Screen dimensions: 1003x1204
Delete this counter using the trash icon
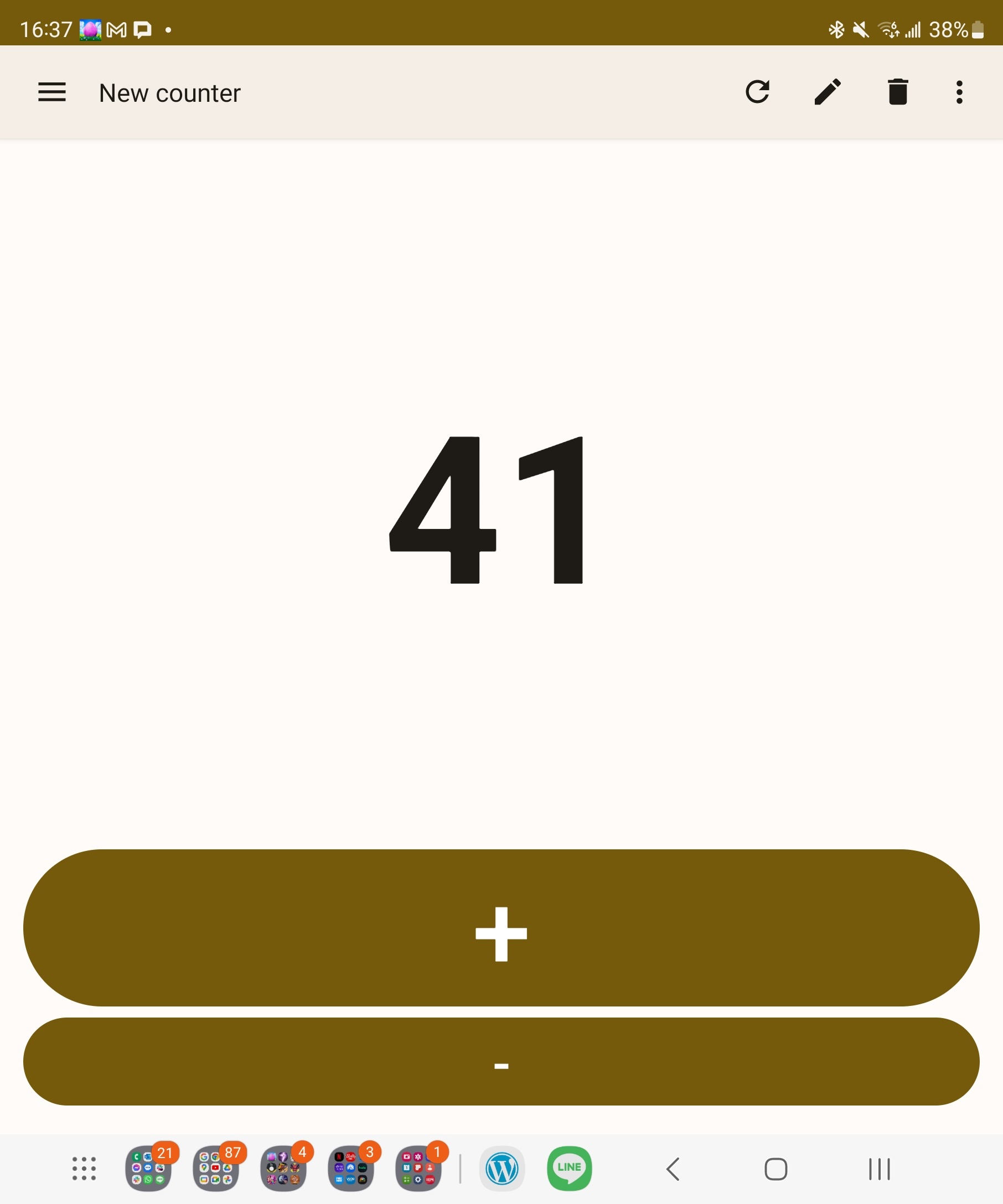(x=897, y=92)
